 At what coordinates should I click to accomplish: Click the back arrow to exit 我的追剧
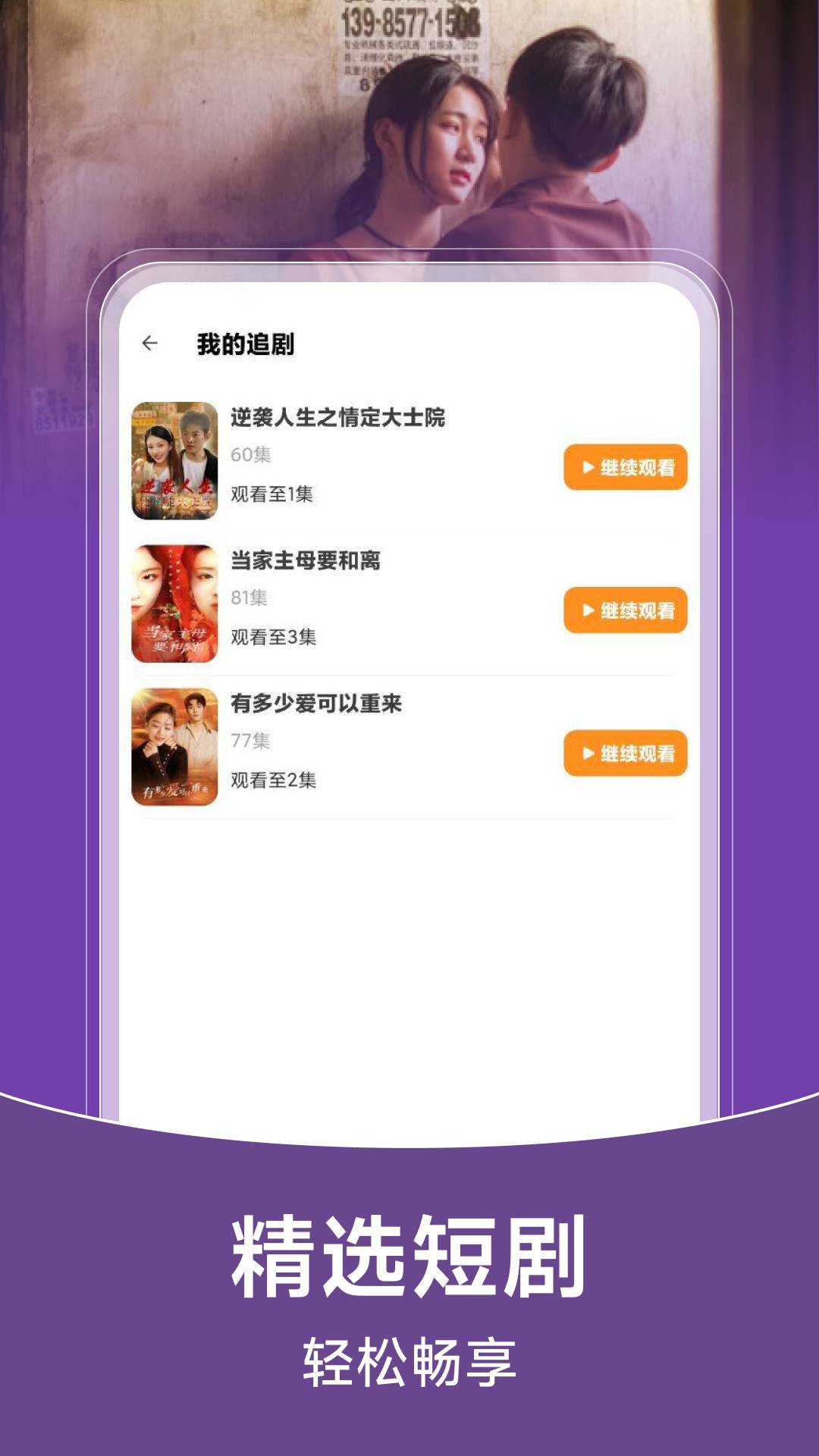coord(151,341)
